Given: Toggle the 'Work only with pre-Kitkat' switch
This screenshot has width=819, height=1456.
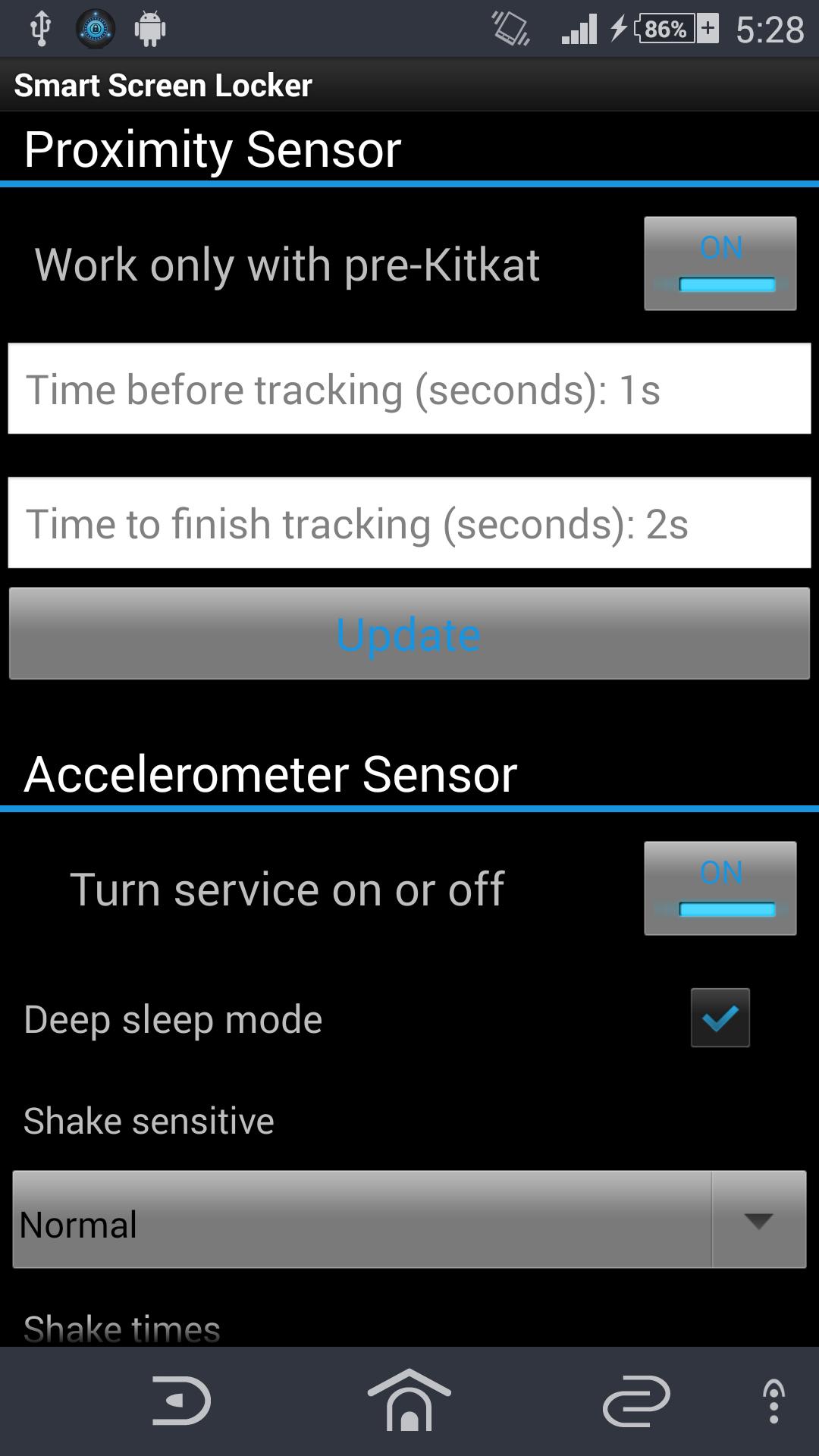Looking at the screenshot, I should coord(720,264).
